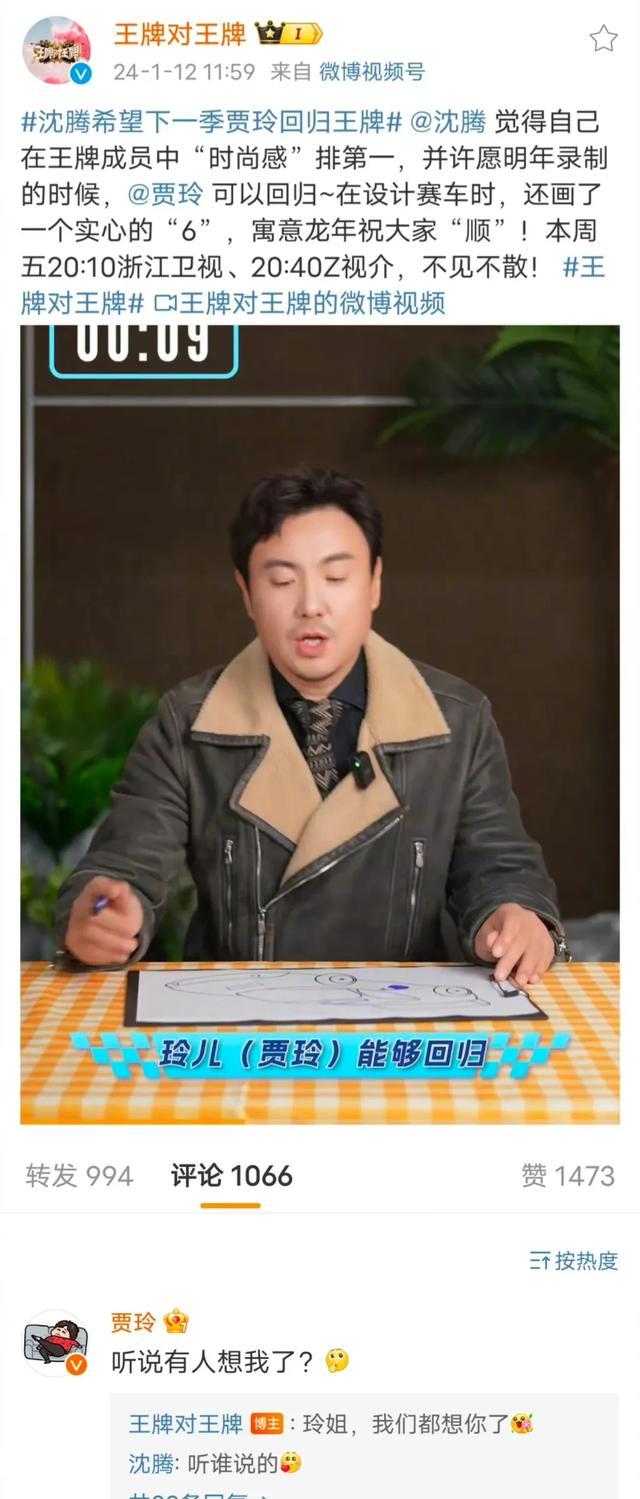Favorite this post with the star icon
The width and height of the screenshot is (640, 1499).
[603, 39]
